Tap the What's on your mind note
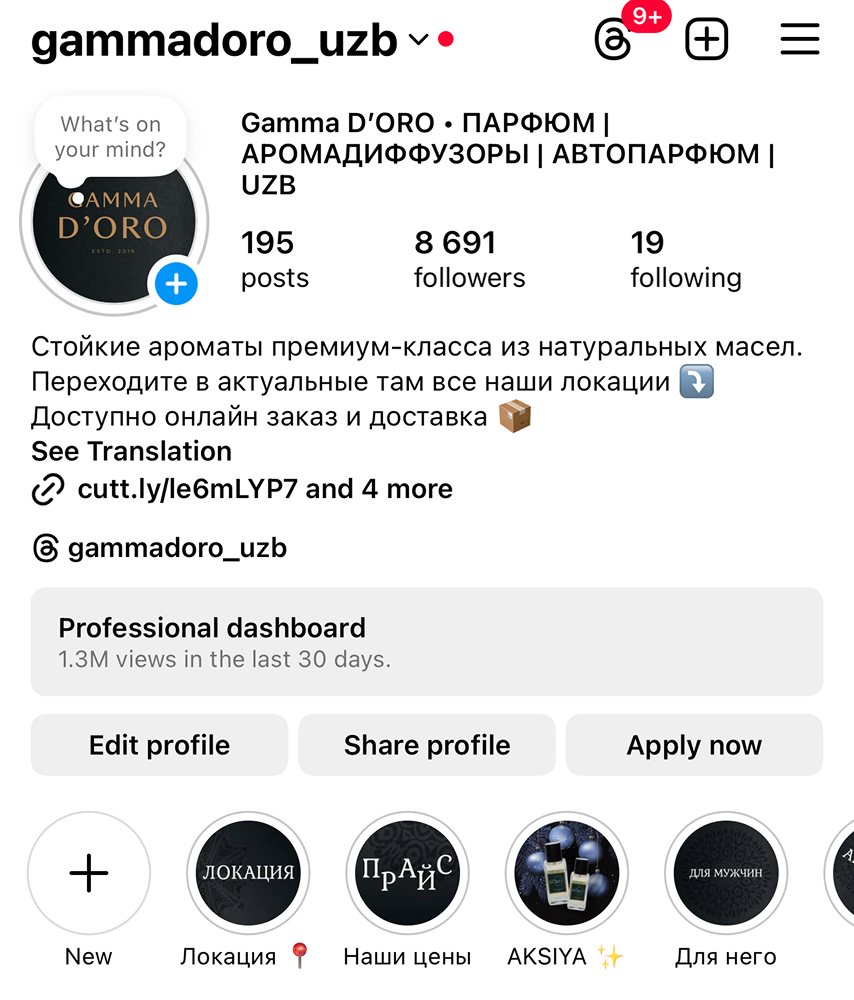Viewport: 854px width, 1000px height. click(x=110, y=138)
